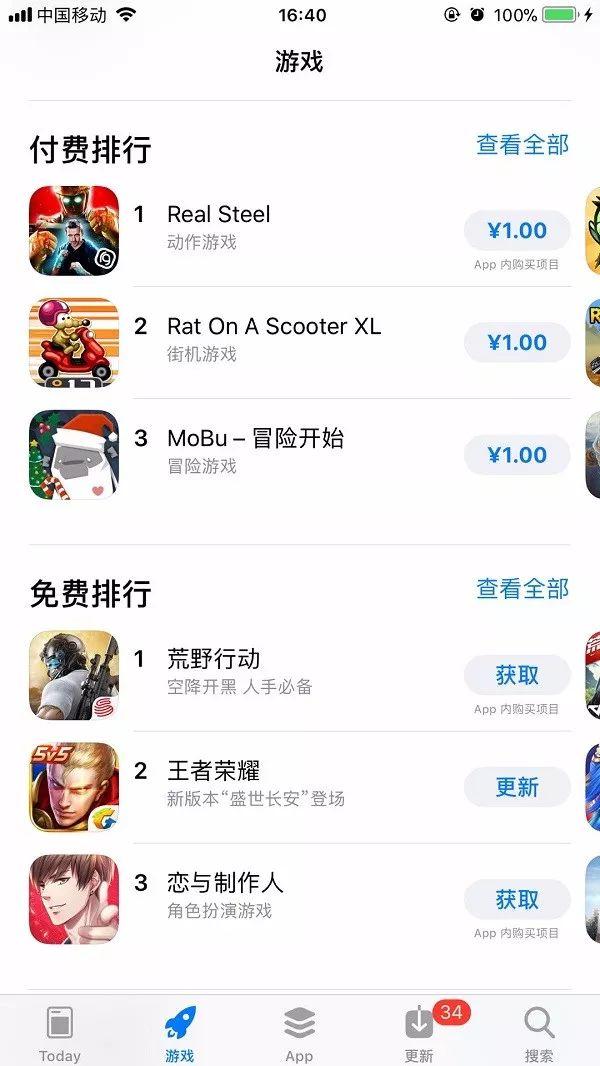Get 荒野行动 with the 获取 button
The width and height of the screenshot is (600, 1066).
[517, 675]
